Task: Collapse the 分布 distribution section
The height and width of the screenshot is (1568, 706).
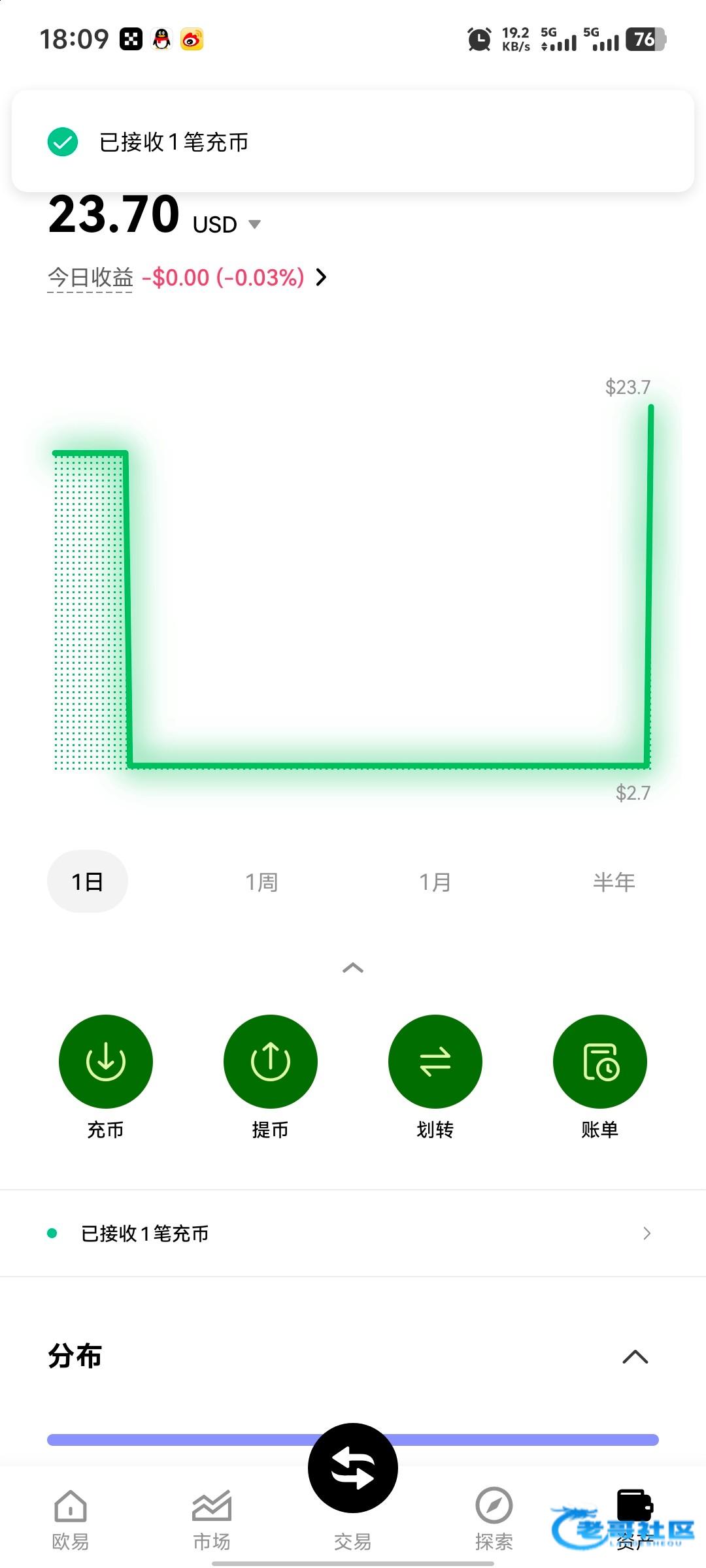Action: point(635,1358)
